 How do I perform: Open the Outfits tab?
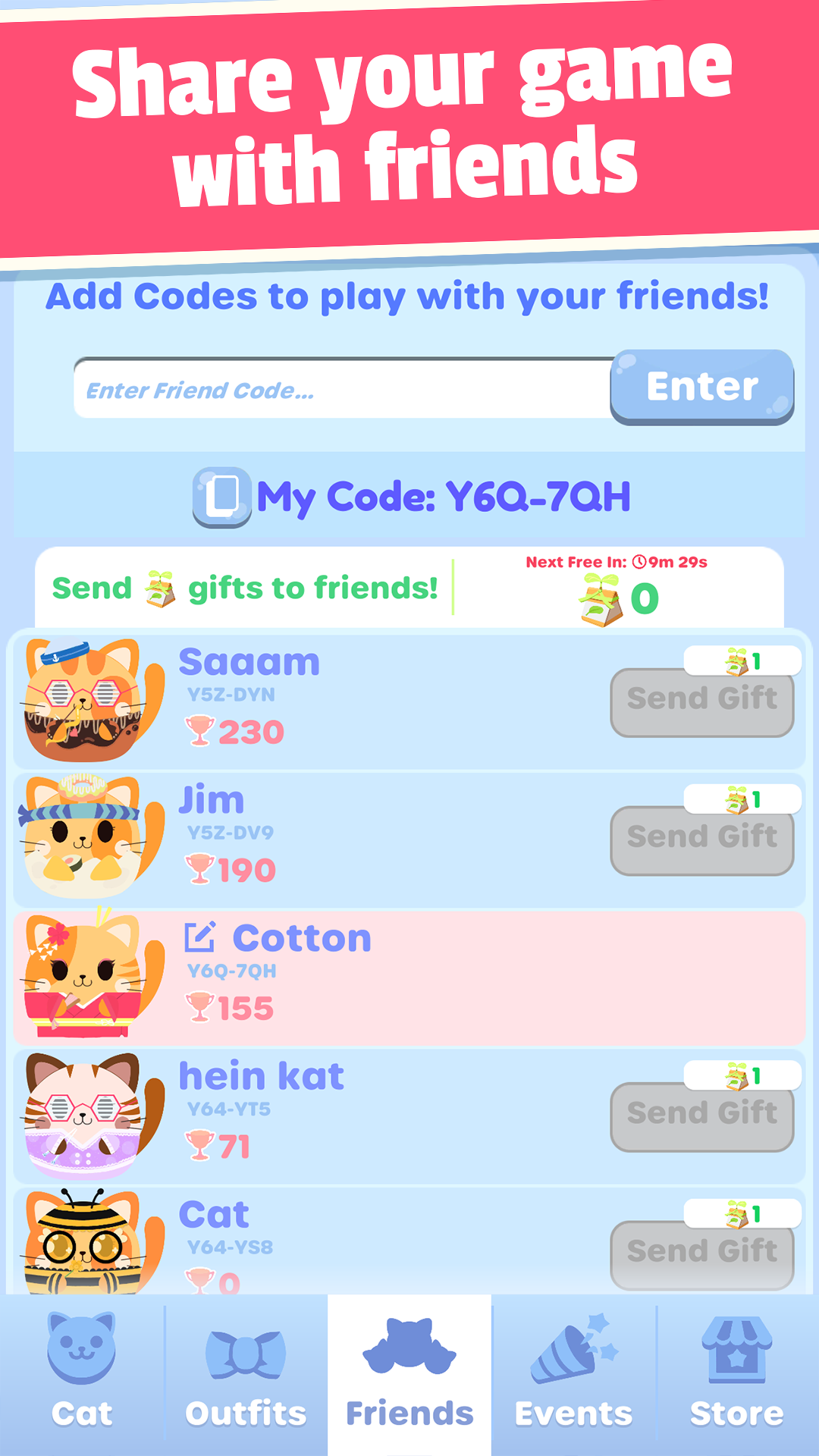(x=246, y=1373)
